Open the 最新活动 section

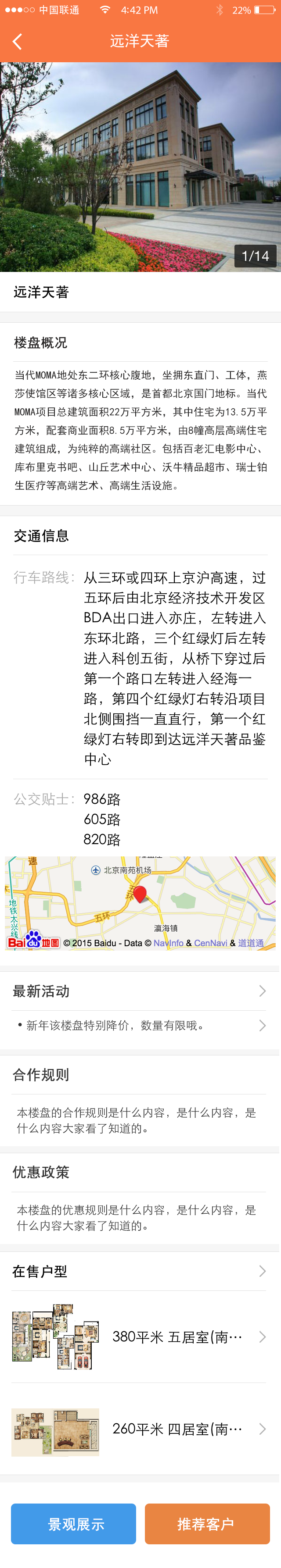coord(140,991)
